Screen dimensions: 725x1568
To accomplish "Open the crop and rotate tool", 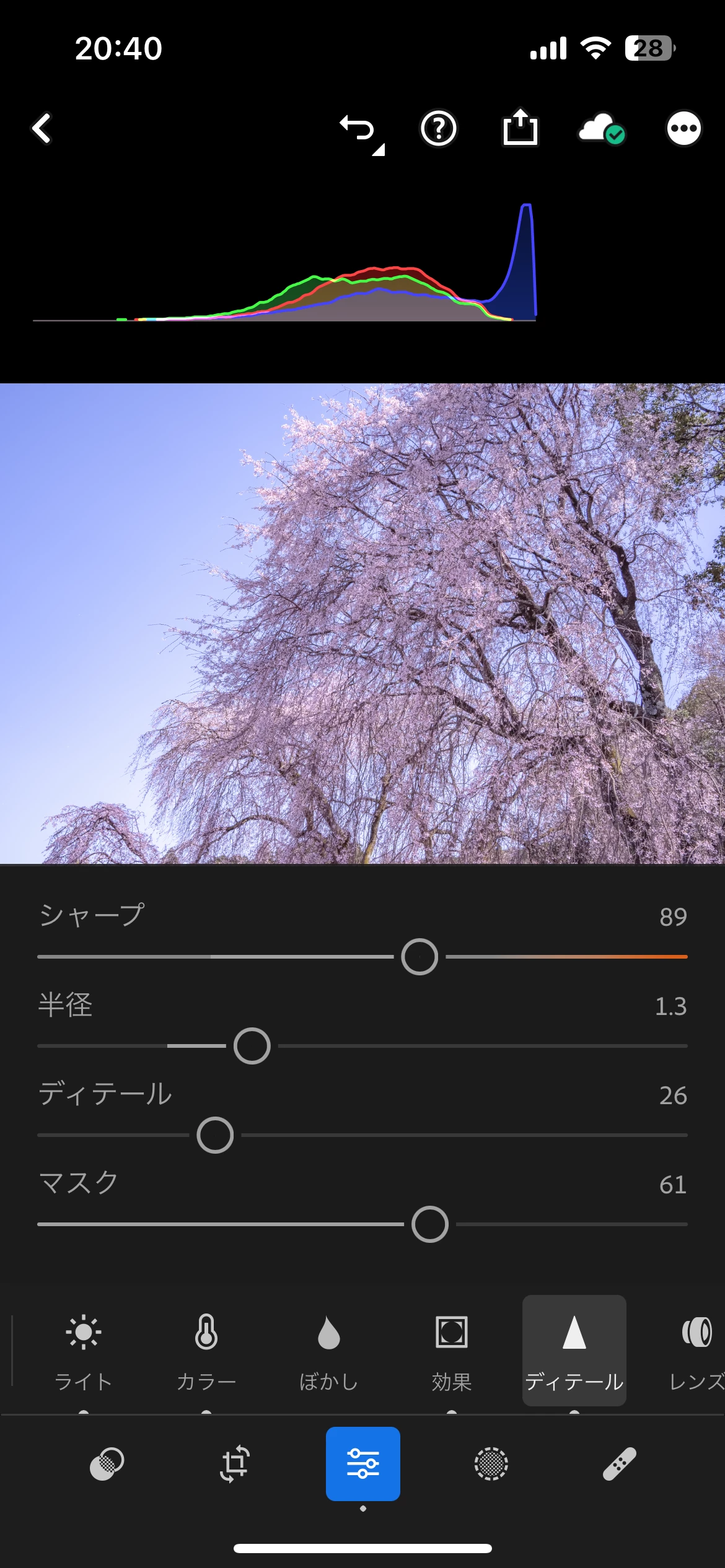I will coord(235,1464).
